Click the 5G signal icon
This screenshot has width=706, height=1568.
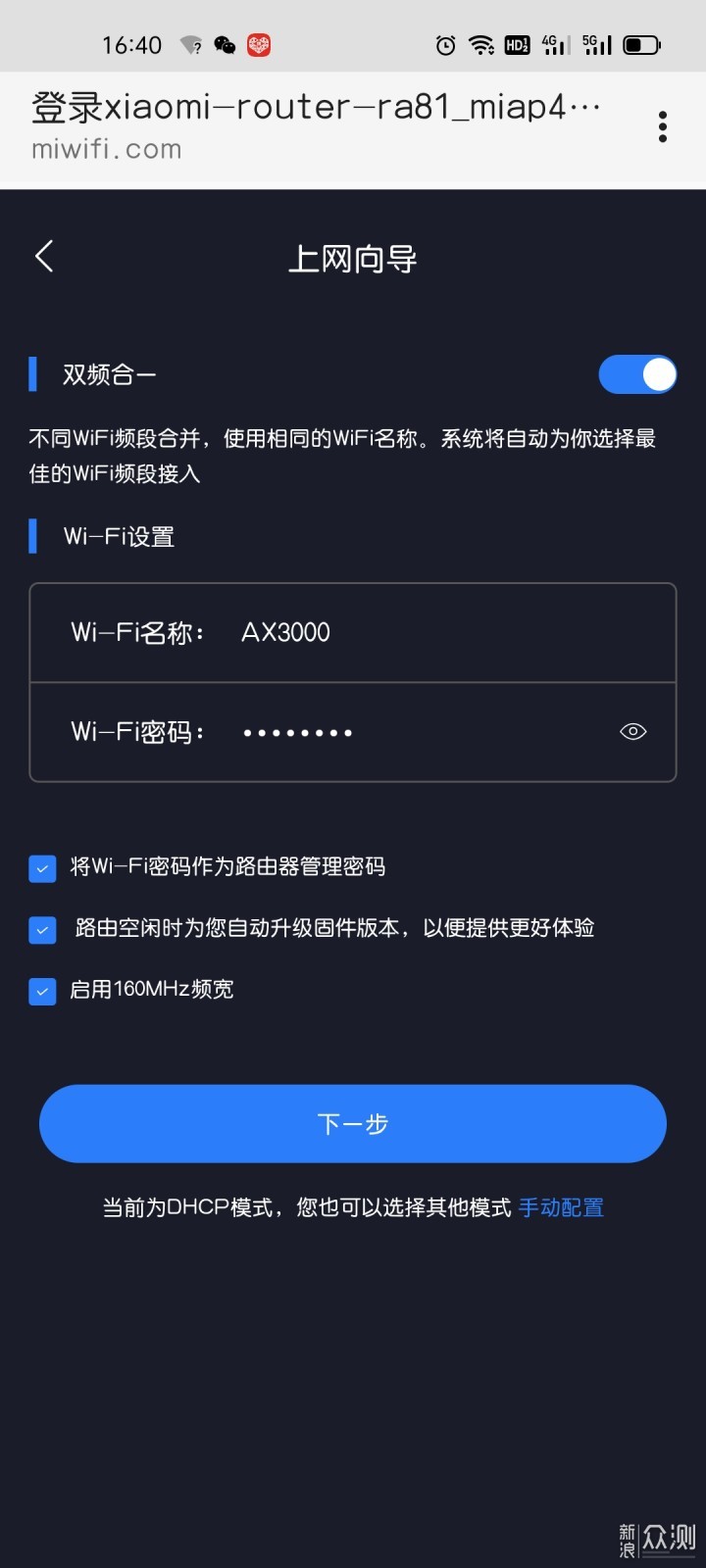(595, 44)
